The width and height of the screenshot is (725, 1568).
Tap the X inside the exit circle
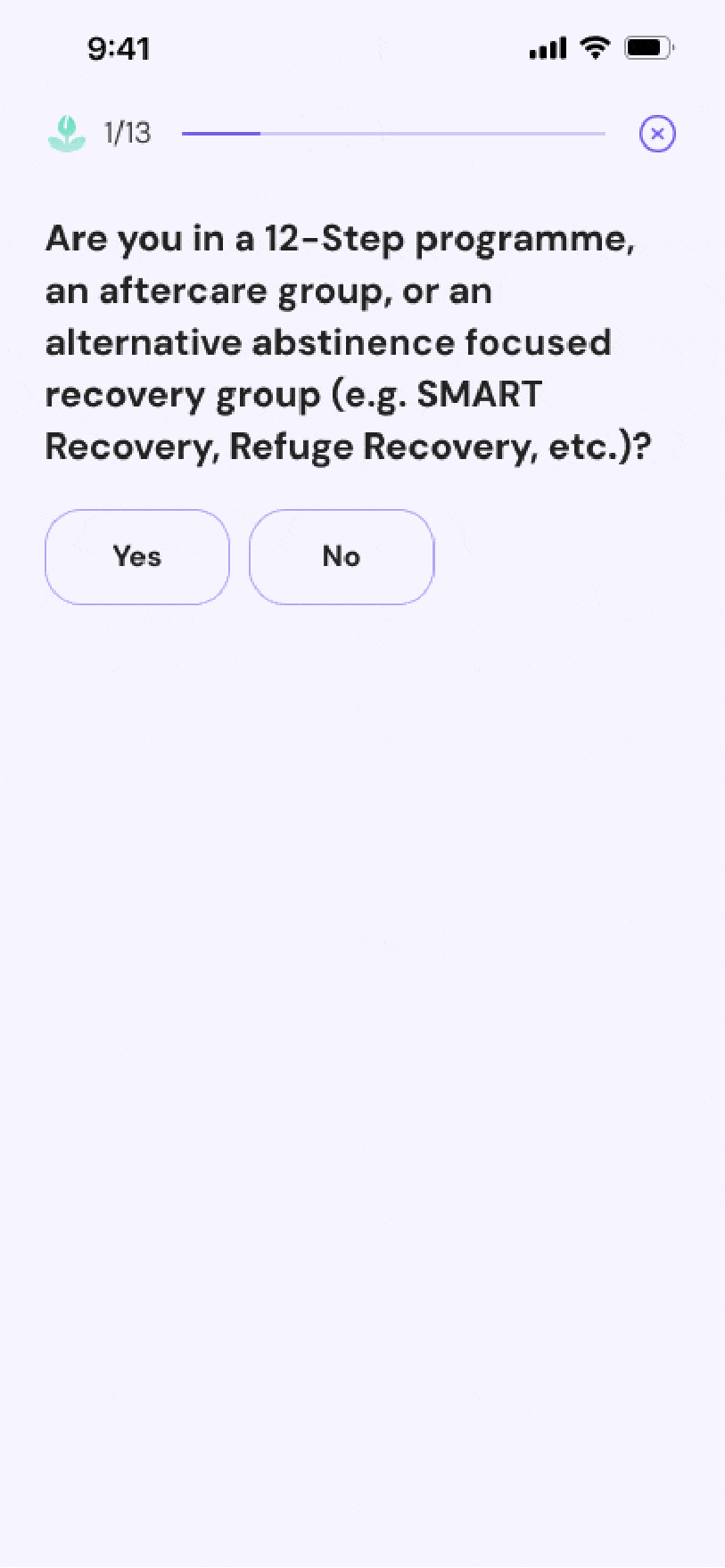[x=657, y=133]
